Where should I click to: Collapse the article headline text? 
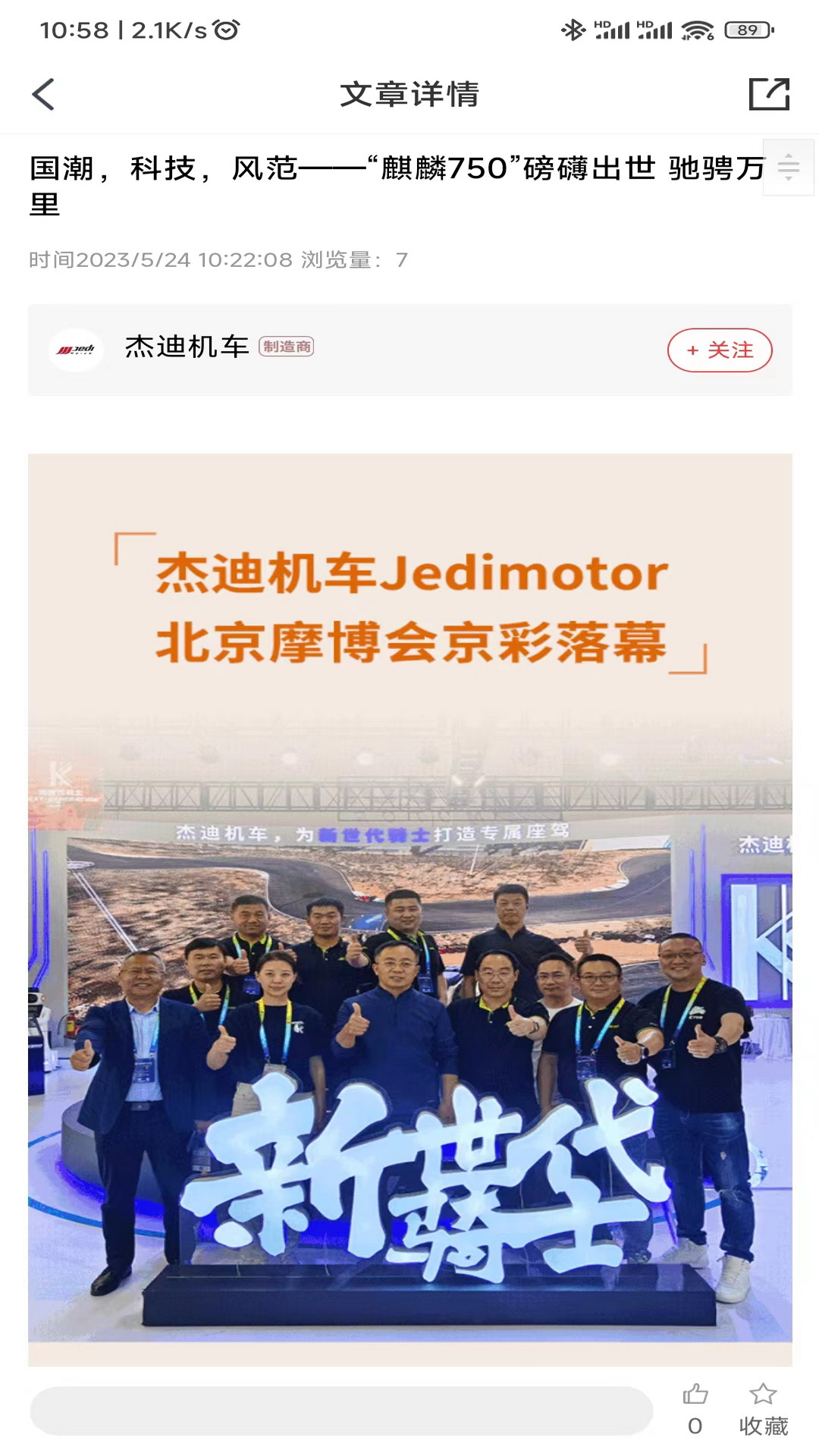point(789,168)
